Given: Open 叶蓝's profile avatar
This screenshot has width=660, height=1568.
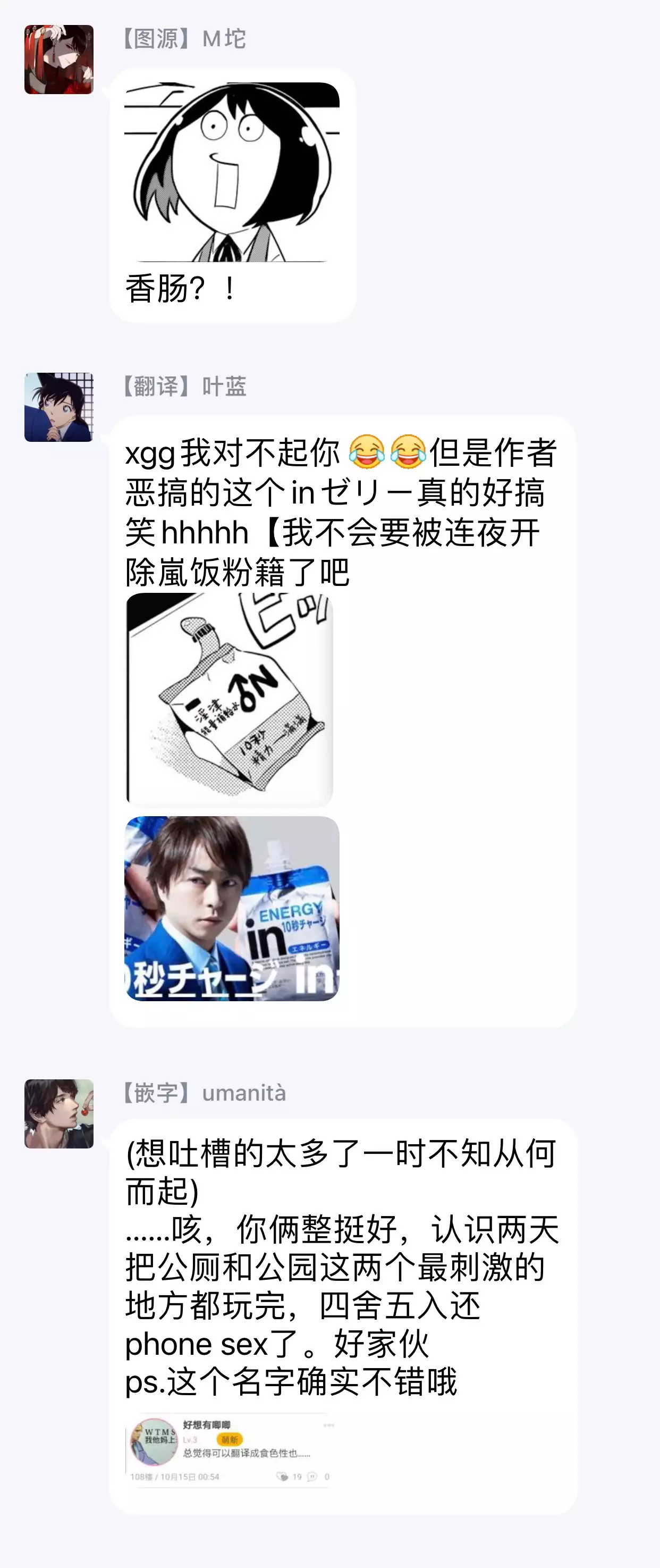Looking at the screenshot, I should click(x=59, y=407).
